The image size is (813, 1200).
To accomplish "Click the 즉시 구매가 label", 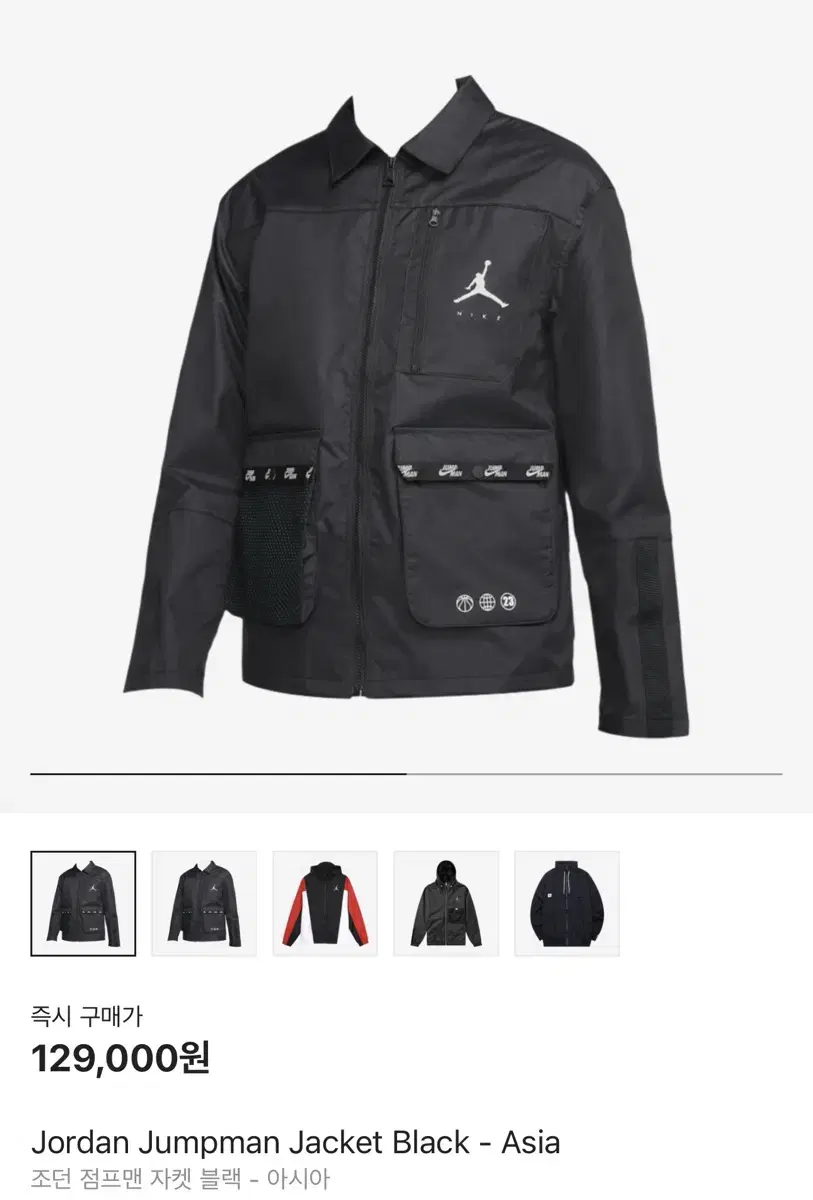I will pos(86,1015).
